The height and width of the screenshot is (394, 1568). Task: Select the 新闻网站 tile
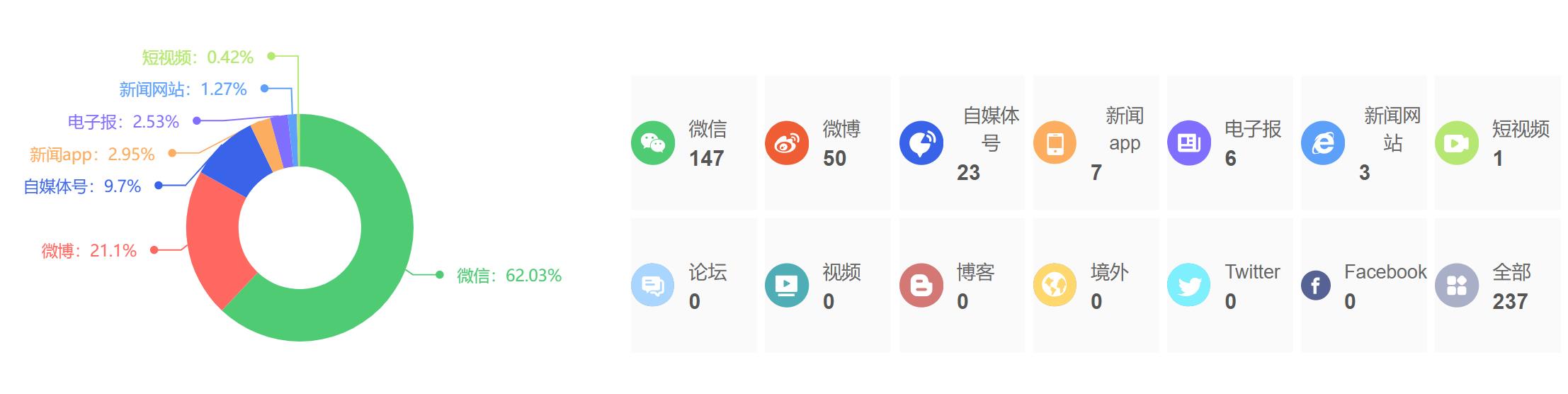[1363, 142]
